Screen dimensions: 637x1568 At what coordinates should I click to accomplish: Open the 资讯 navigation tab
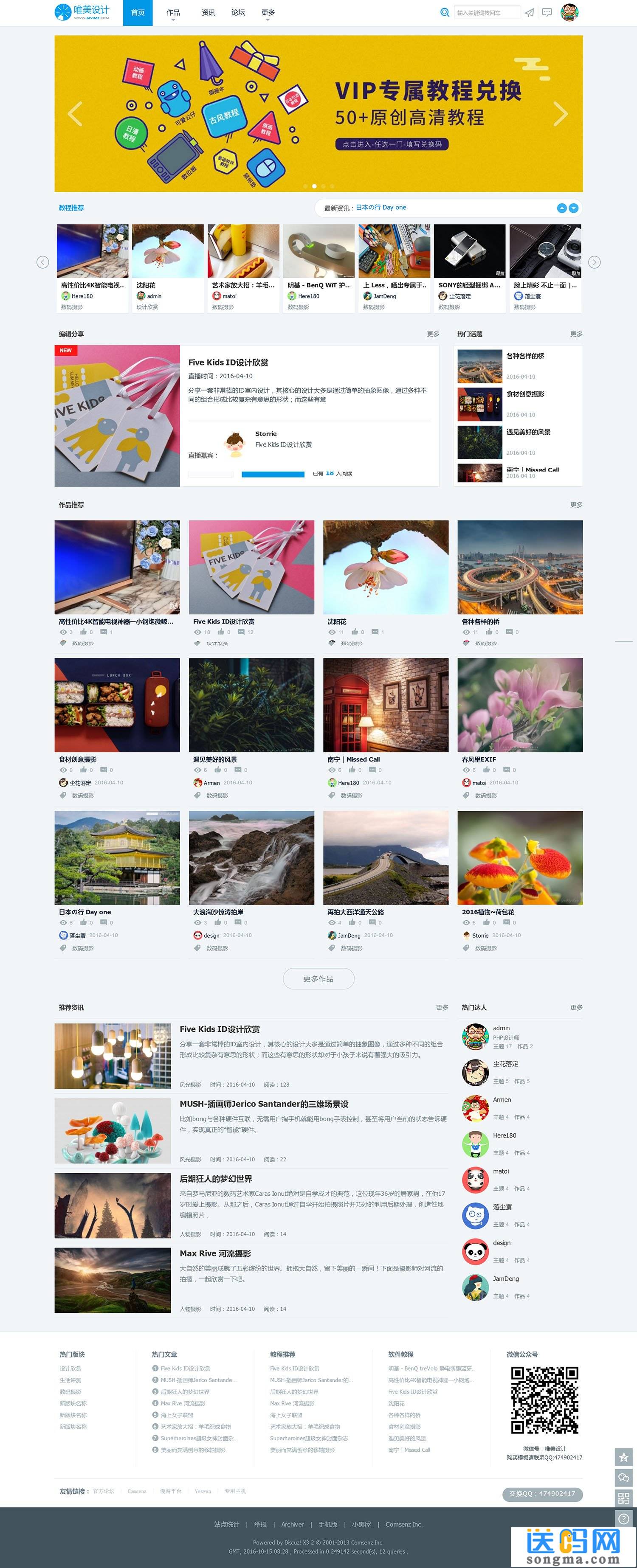(208, 12)
